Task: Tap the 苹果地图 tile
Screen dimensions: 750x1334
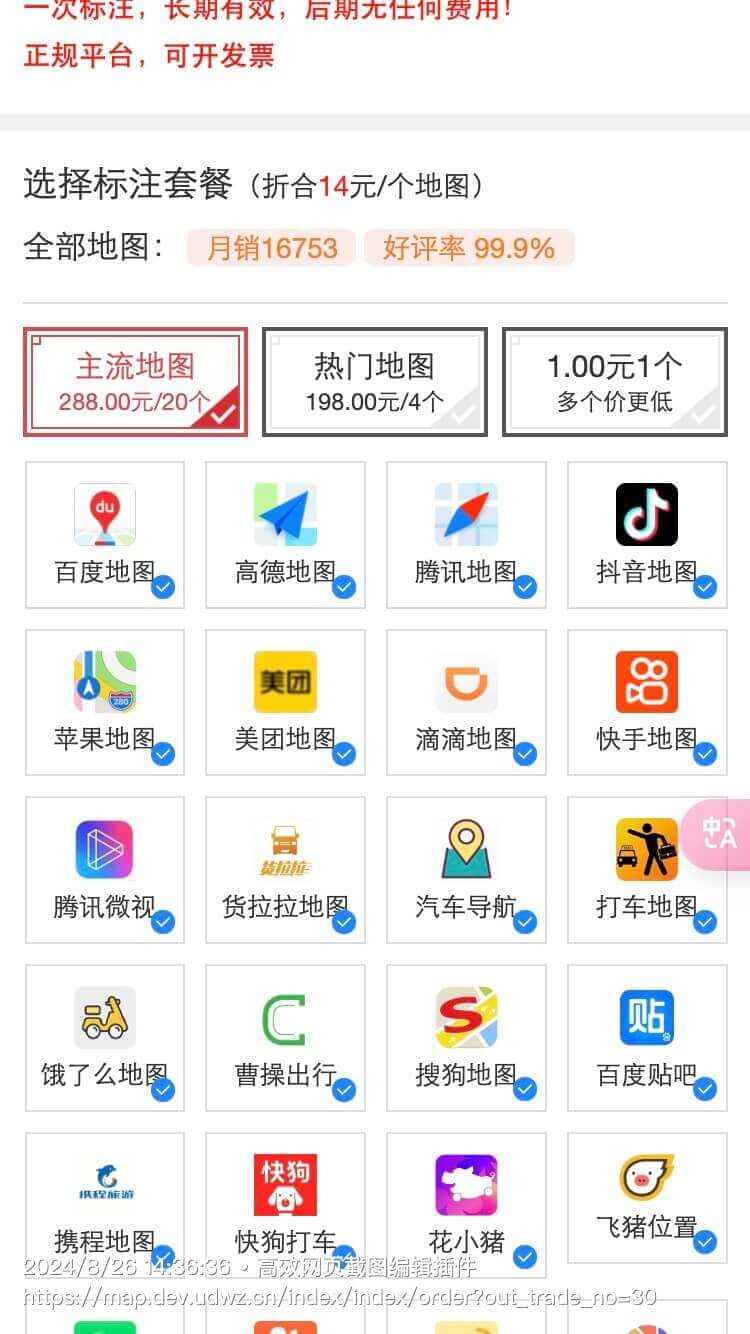Action: coord(105,702)
